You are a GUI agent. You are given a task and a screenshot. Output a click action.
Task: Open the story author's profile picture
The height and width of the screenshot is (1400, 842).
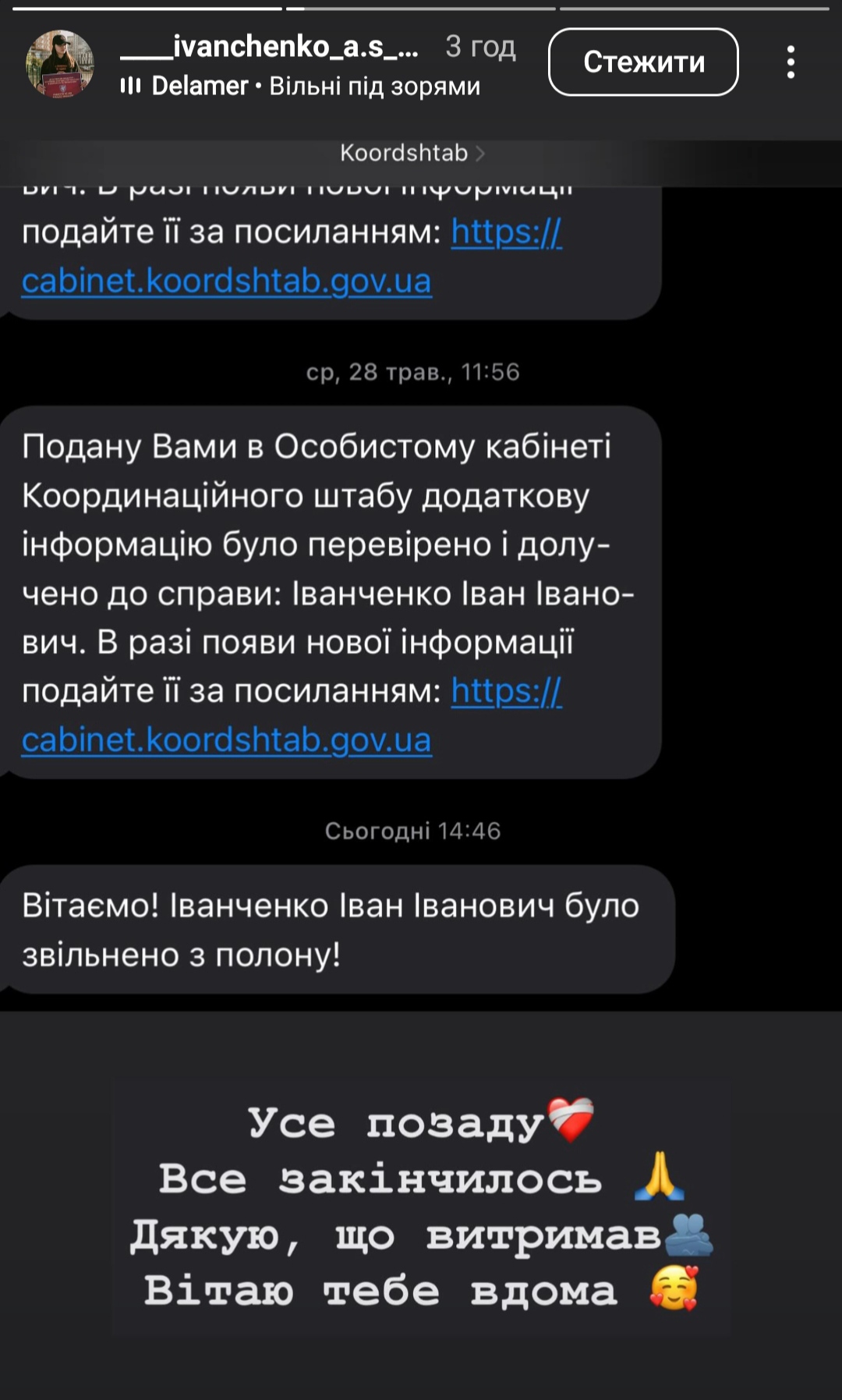[x=60, y=64]
